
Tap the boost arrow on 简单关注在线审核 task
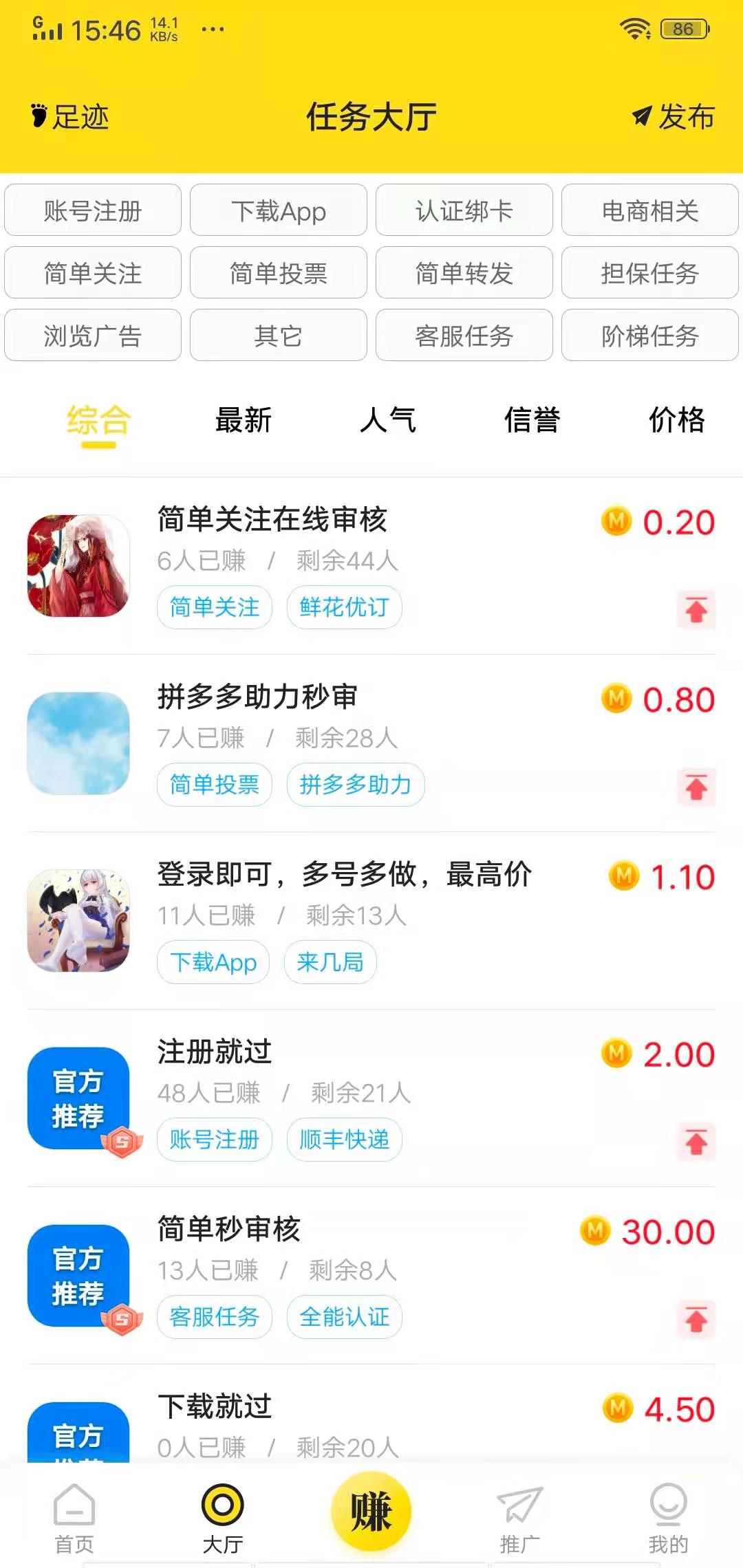coord(696,611)
